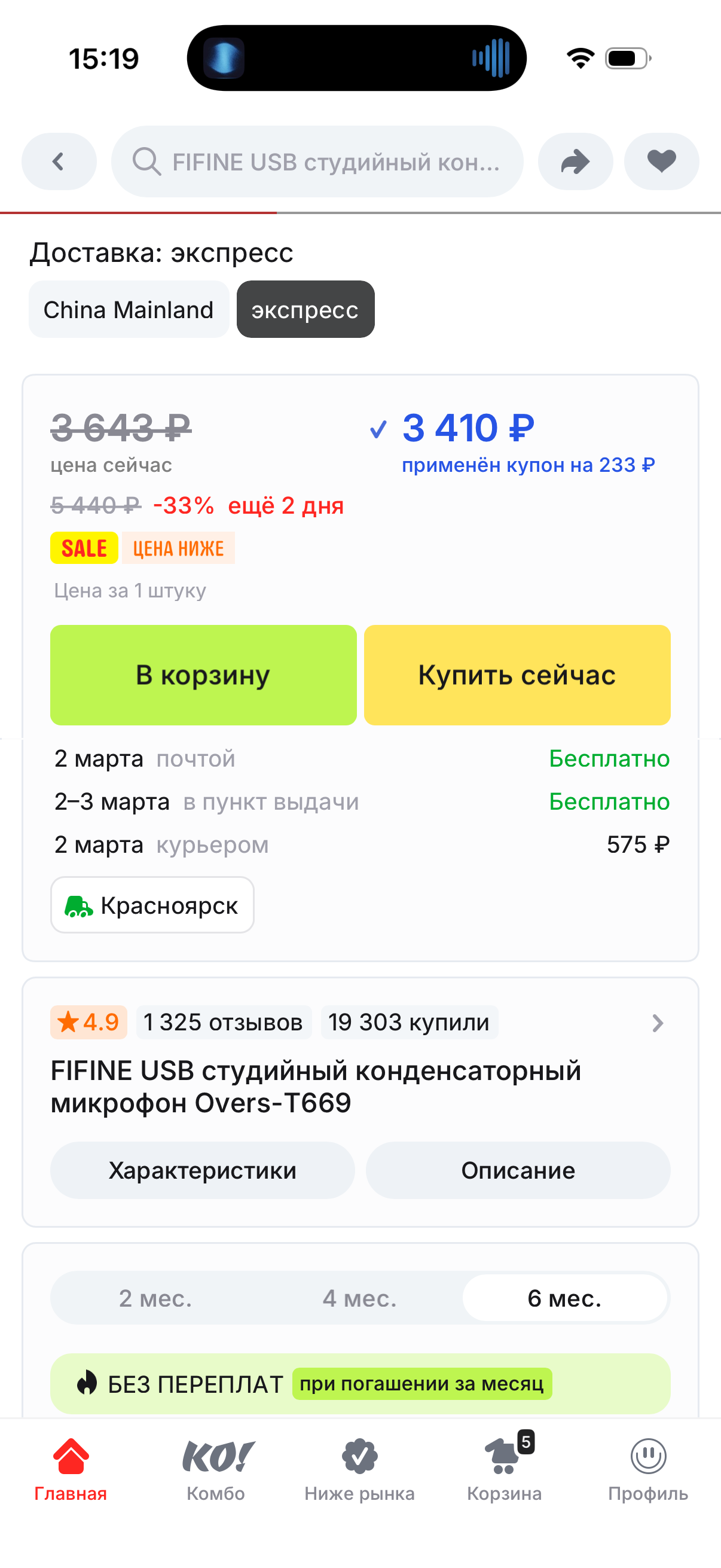Add product to favorites with heart
The image size is (721, 1568).
click(x=661, y=161)
